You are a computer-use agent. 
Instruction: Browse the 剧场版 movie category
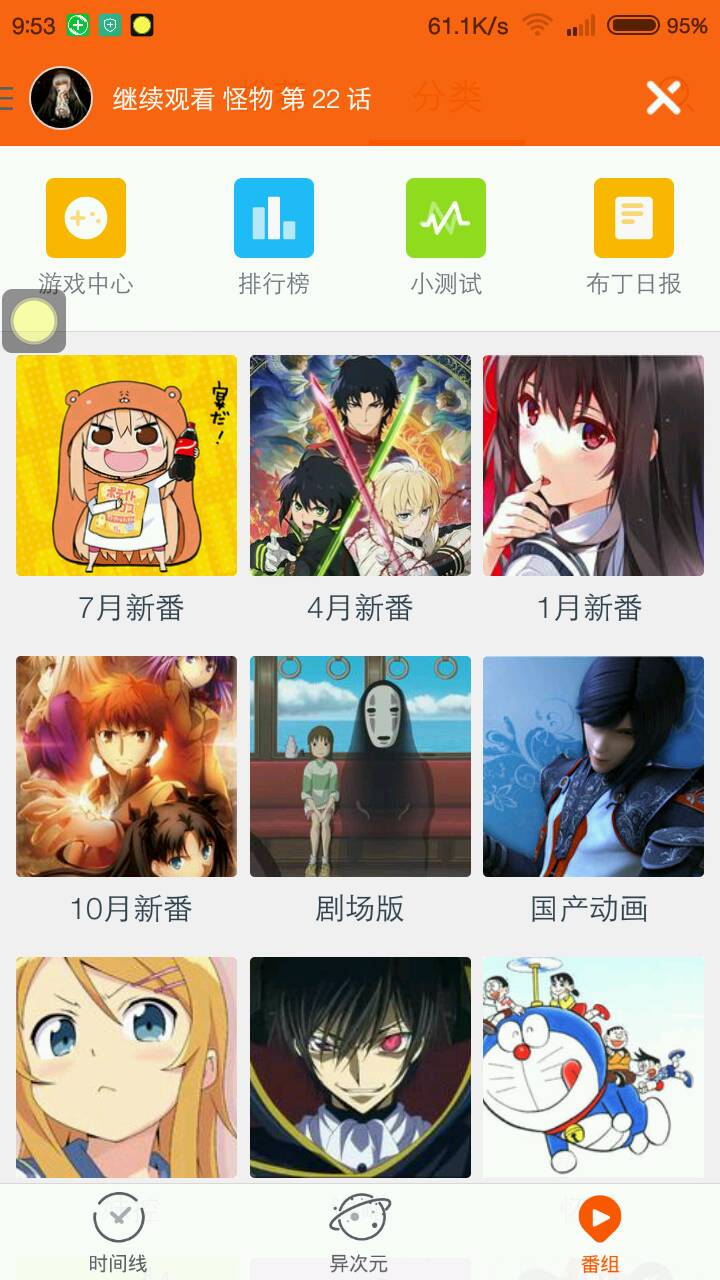(360, 767)
